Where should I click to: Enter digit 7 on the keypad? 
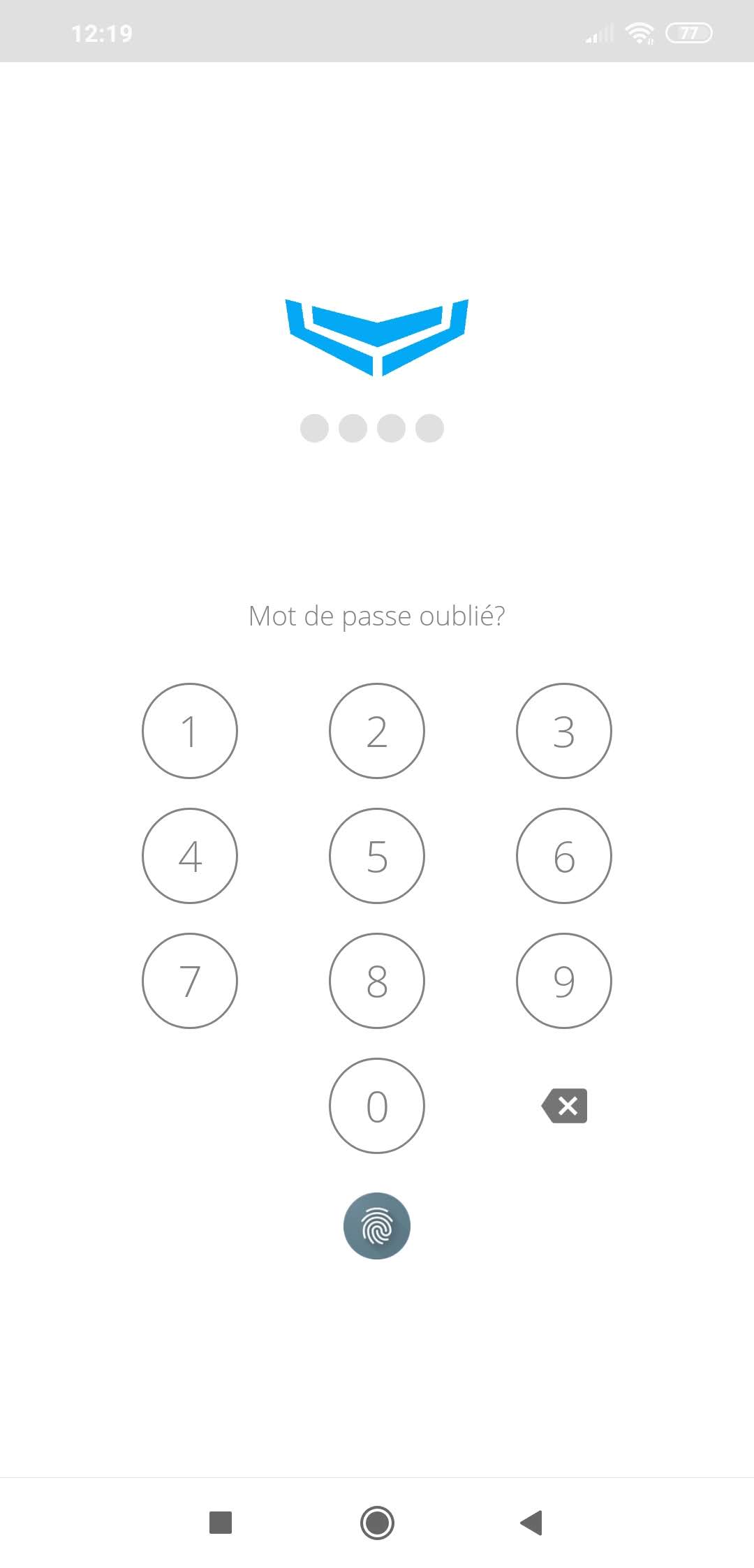[x=190, y=980]
